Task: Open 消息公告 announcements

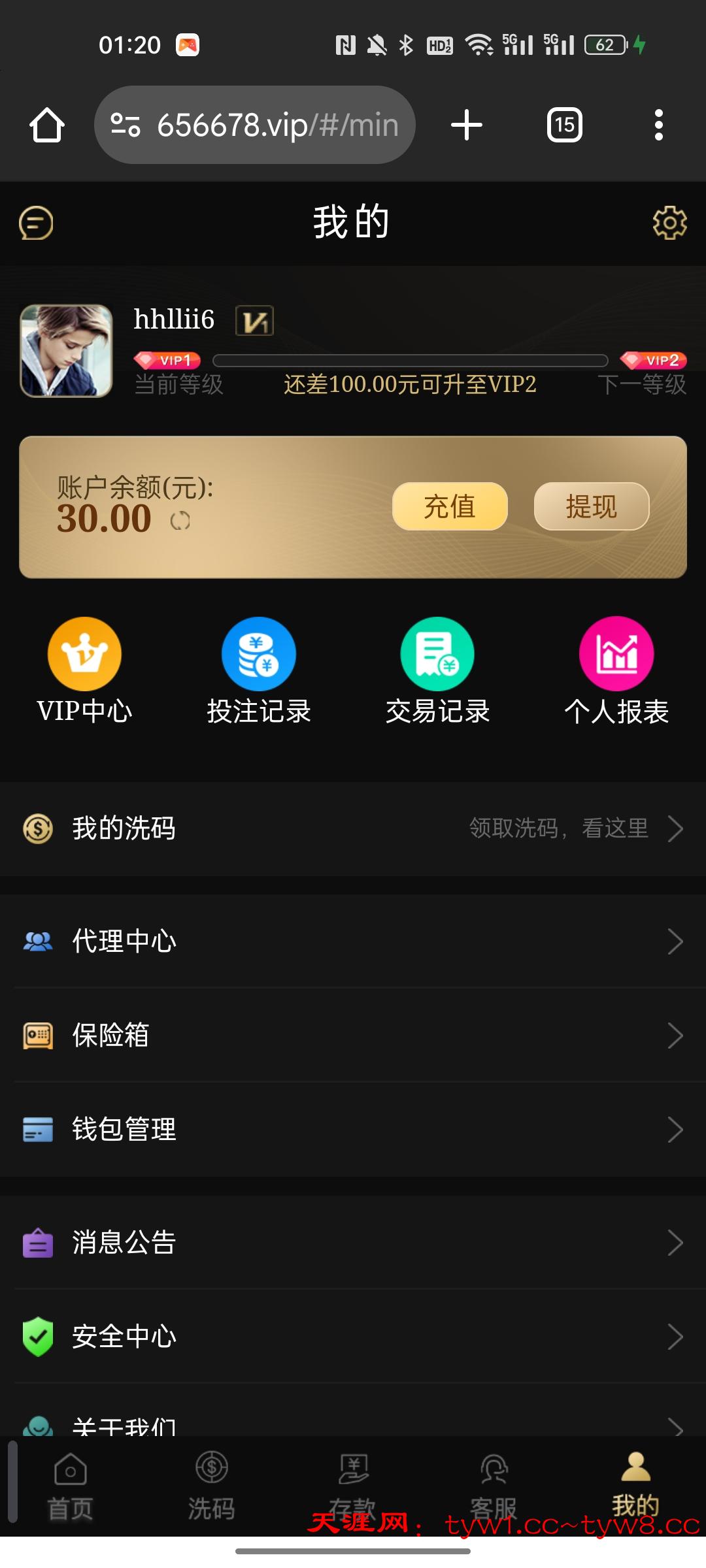Action: [353, 1242]
